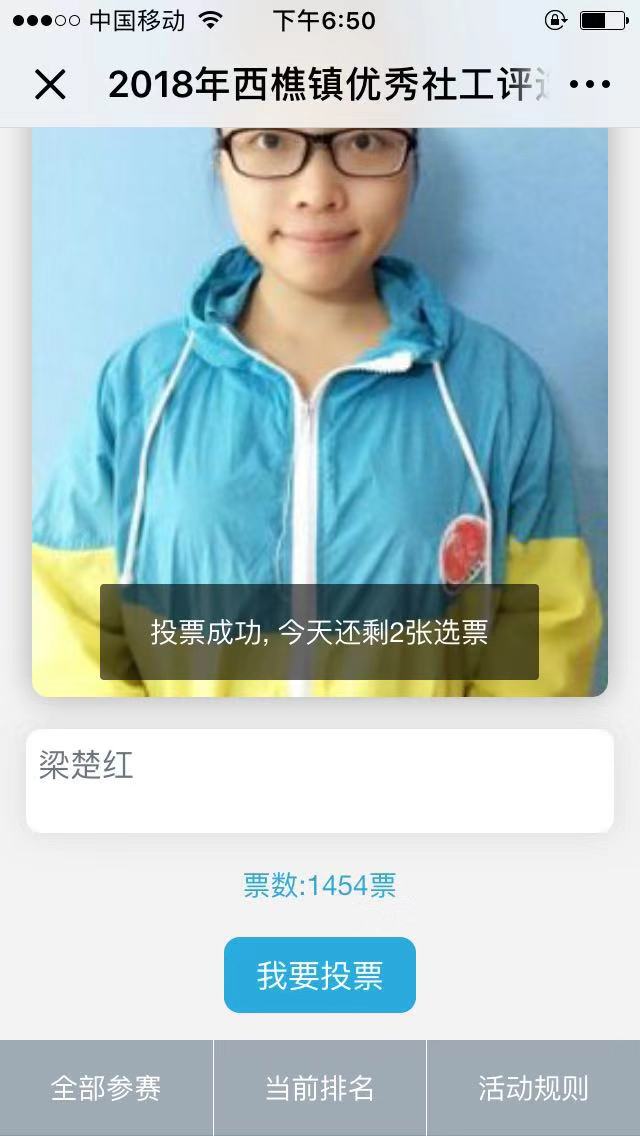Viewport: 640px width, 1136px height.
Task: Open the 当前排名 tab
Action: pos(320,1088)
